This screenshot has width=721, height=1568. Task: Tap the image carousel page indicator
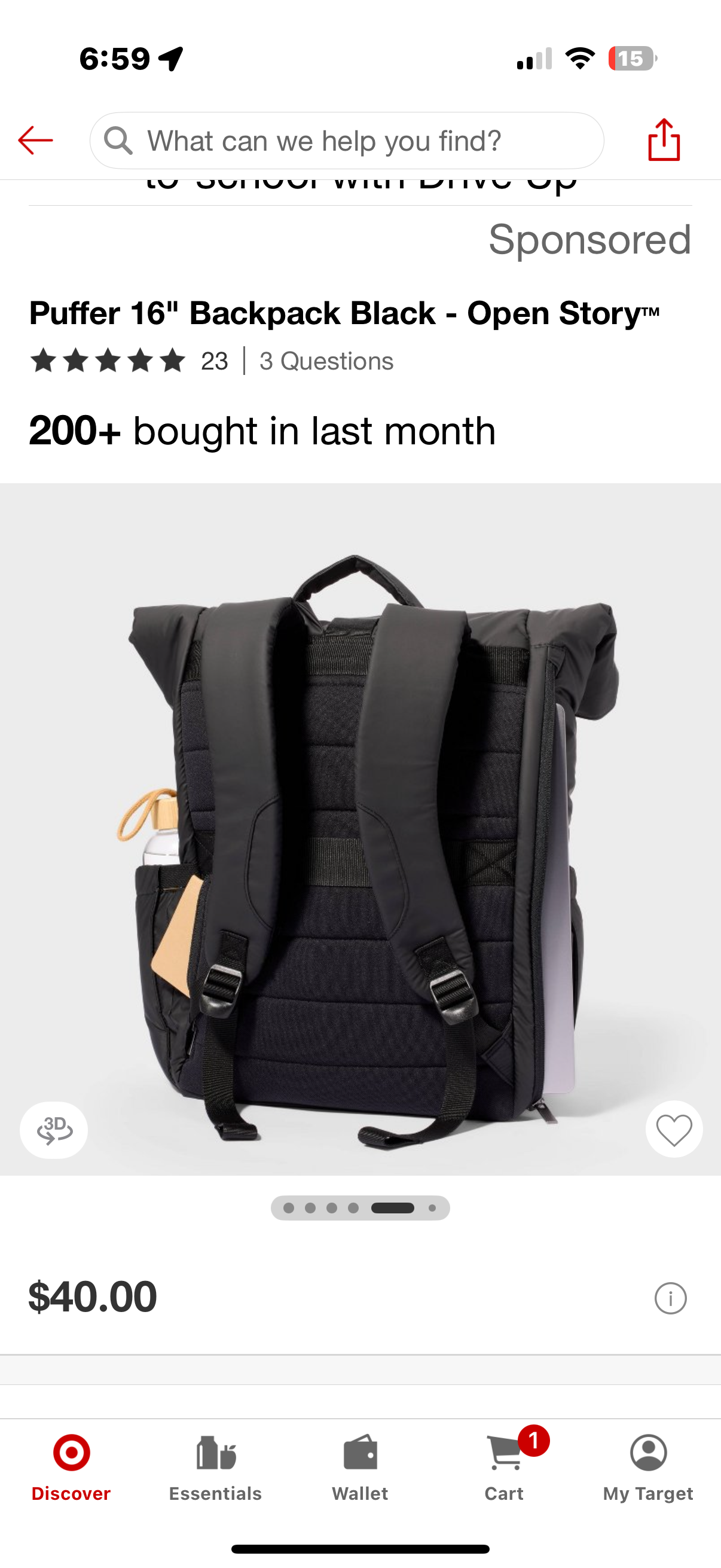pos(360,1207)
